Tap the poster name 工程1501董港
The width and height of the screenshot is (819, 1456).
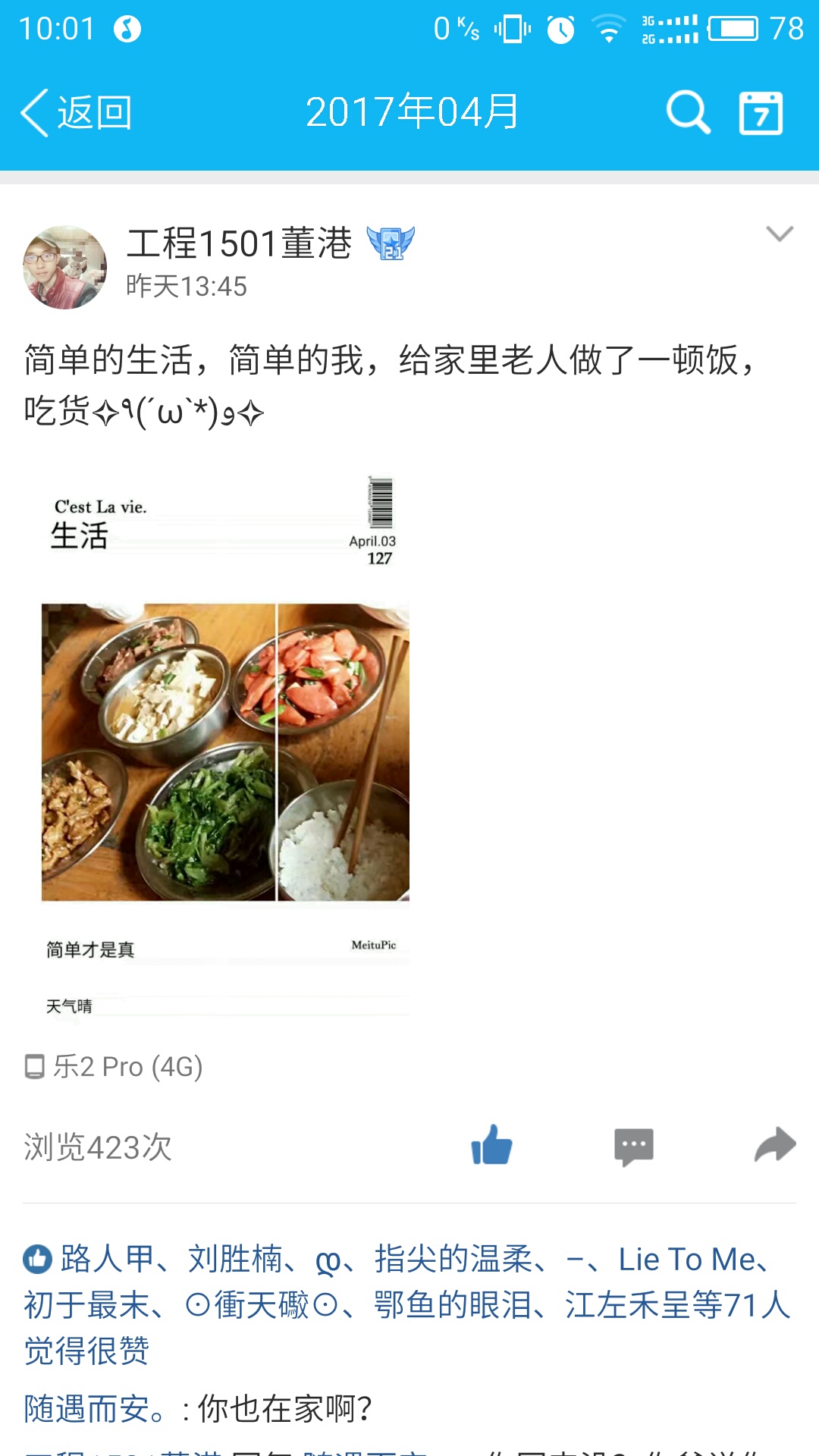pos(239,243)
